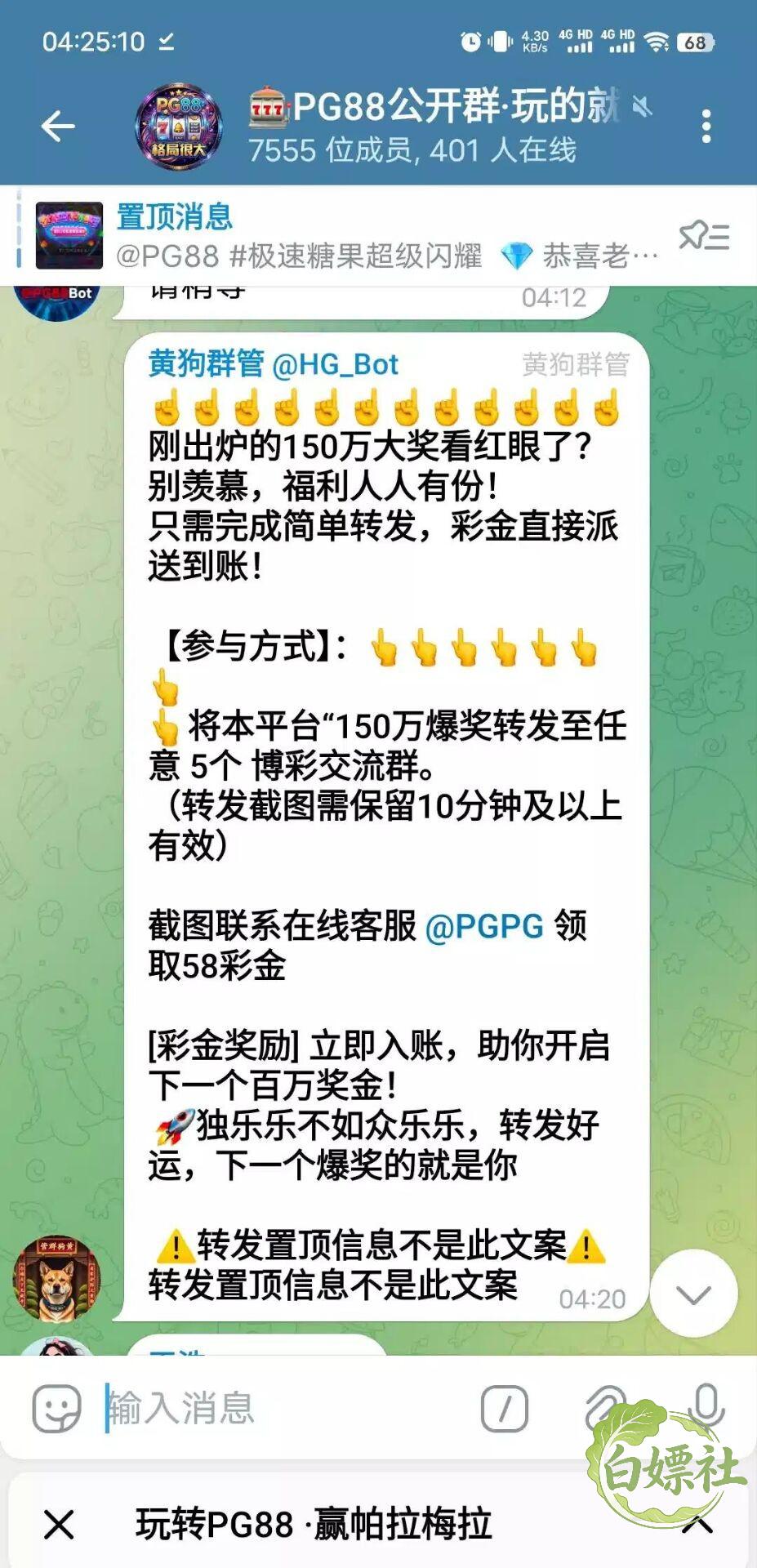Open the bot commands slash icon
Viewport: 757px width, 1568px height.
pos(505,1409)
